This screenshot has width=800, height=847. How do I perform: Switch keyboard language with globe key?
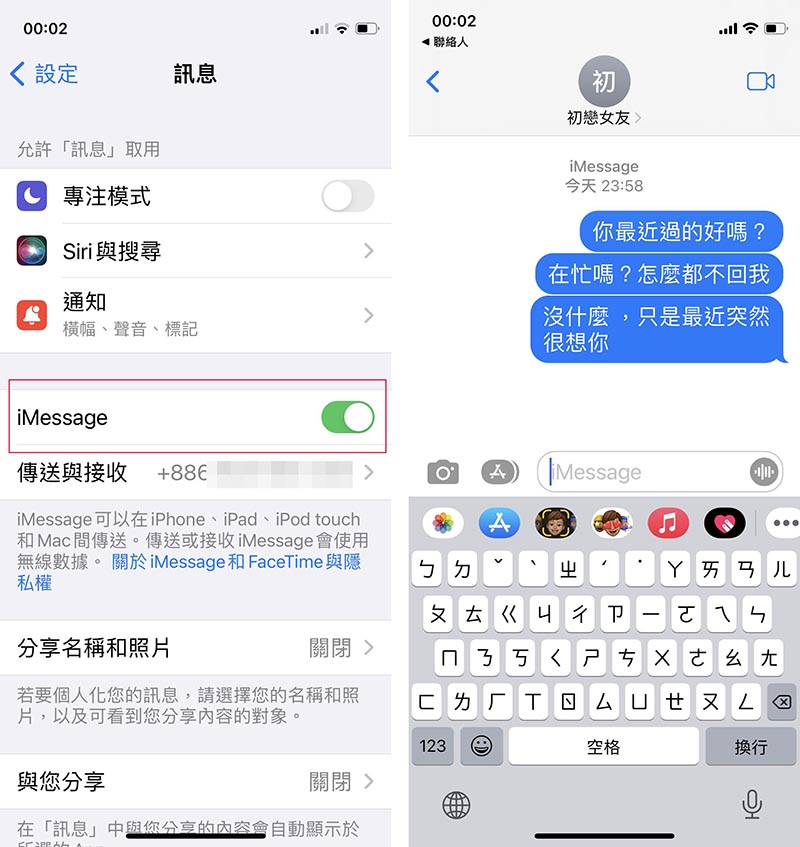[x=457, y=803]
